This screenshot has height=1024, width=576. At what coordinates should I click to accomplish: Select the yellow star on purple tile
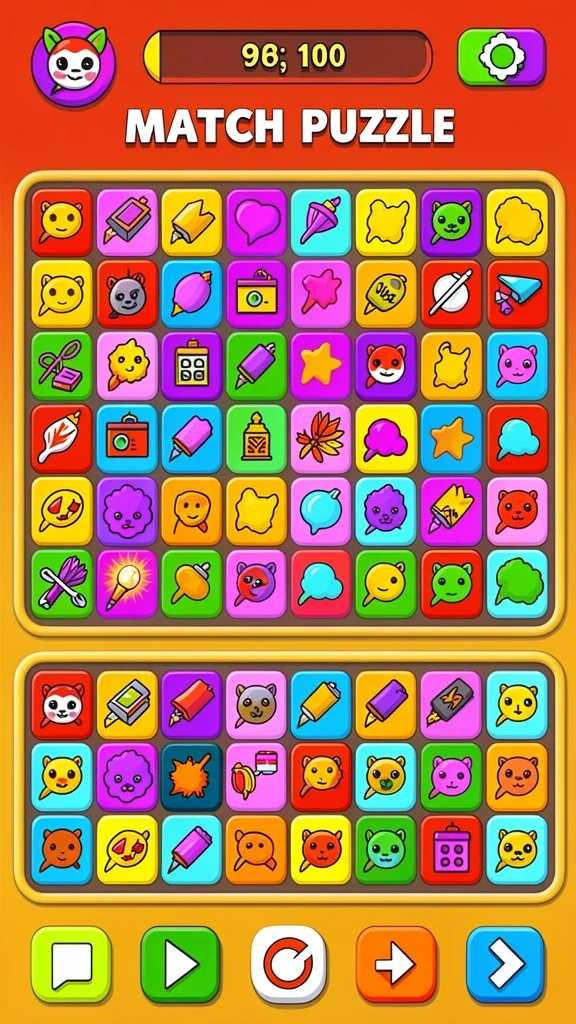321,366
